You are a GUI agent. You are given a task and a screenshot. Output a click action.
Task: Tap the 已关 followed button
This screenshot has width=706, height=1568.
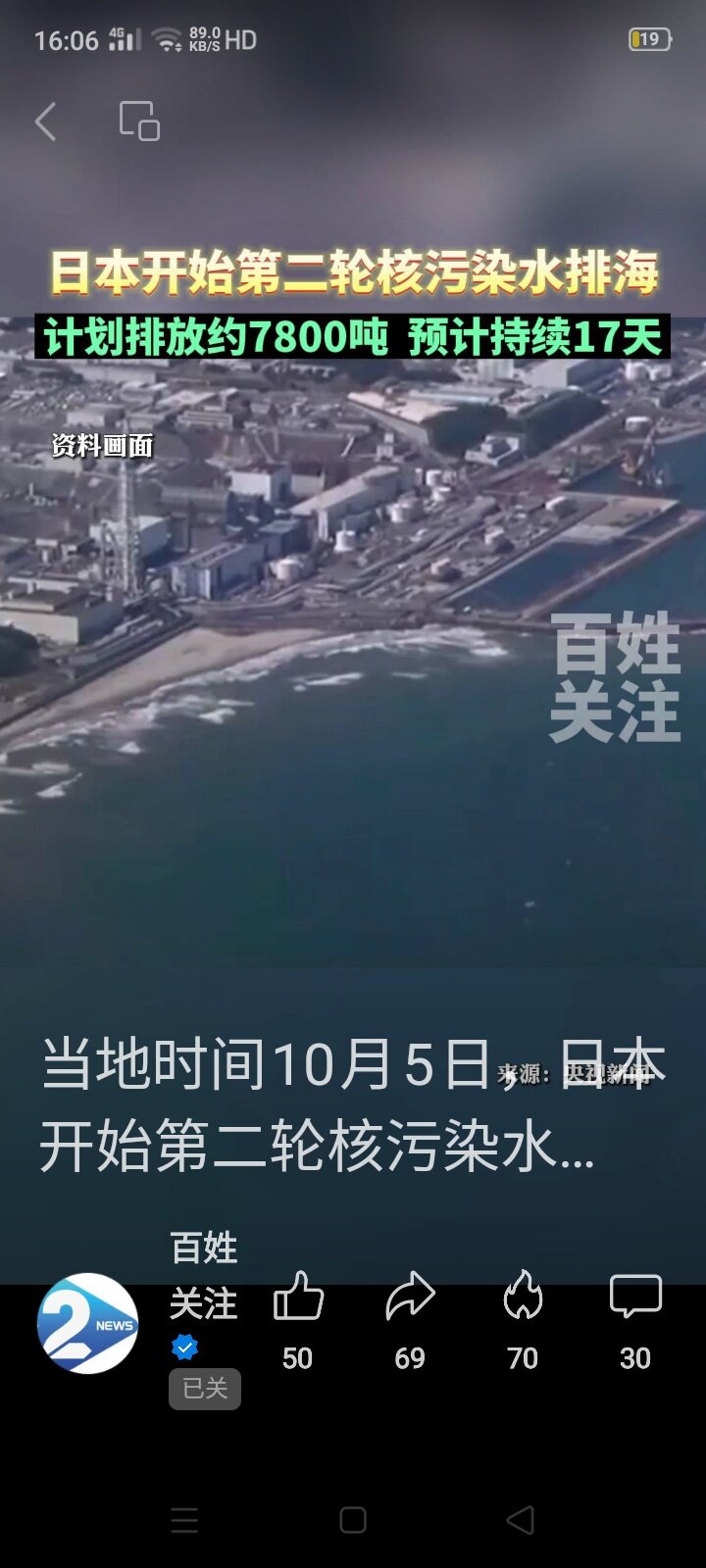(204, 1389)
